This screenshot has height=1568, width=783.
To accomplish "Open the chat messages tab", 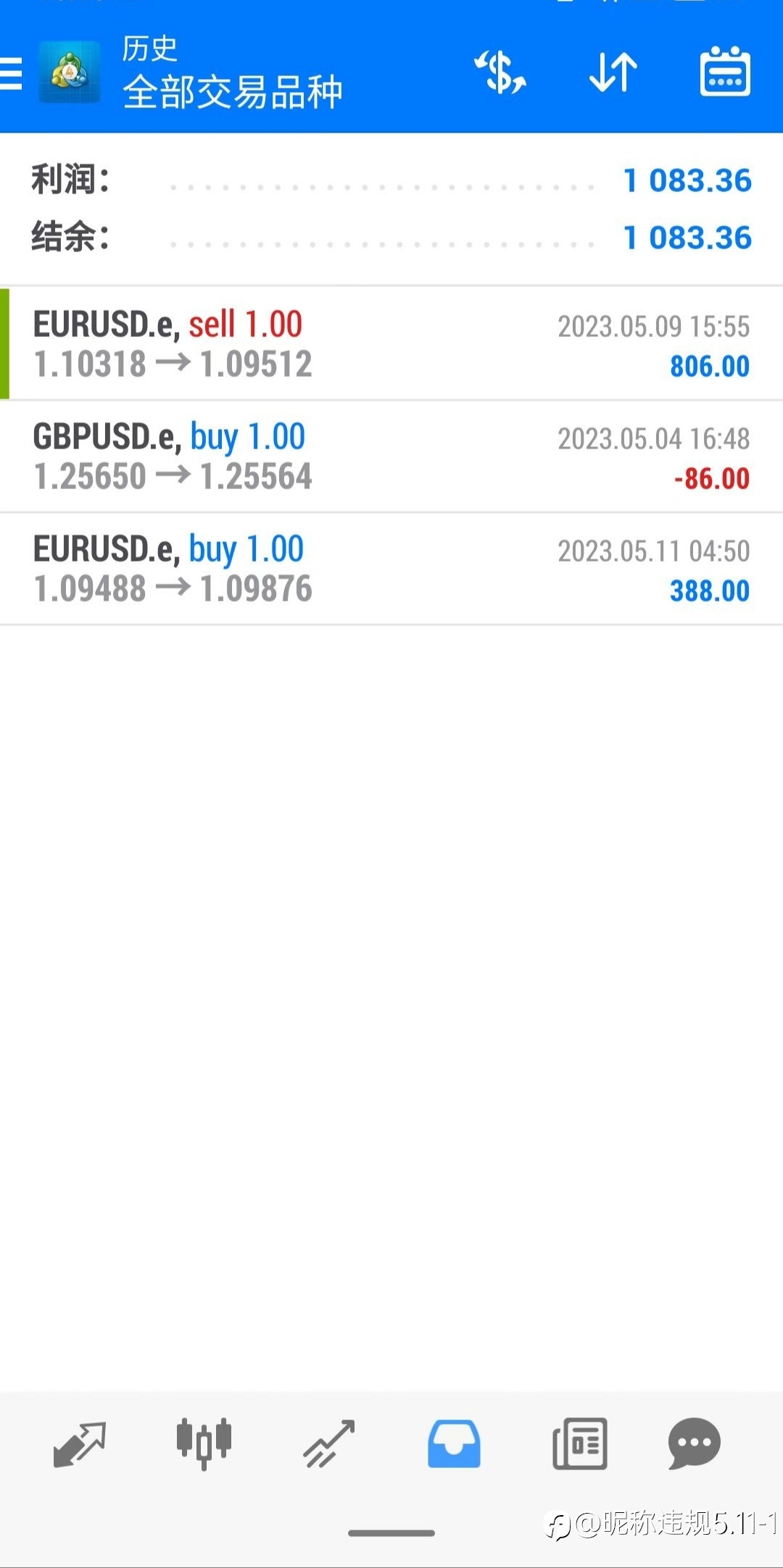I will [695, 1443].
